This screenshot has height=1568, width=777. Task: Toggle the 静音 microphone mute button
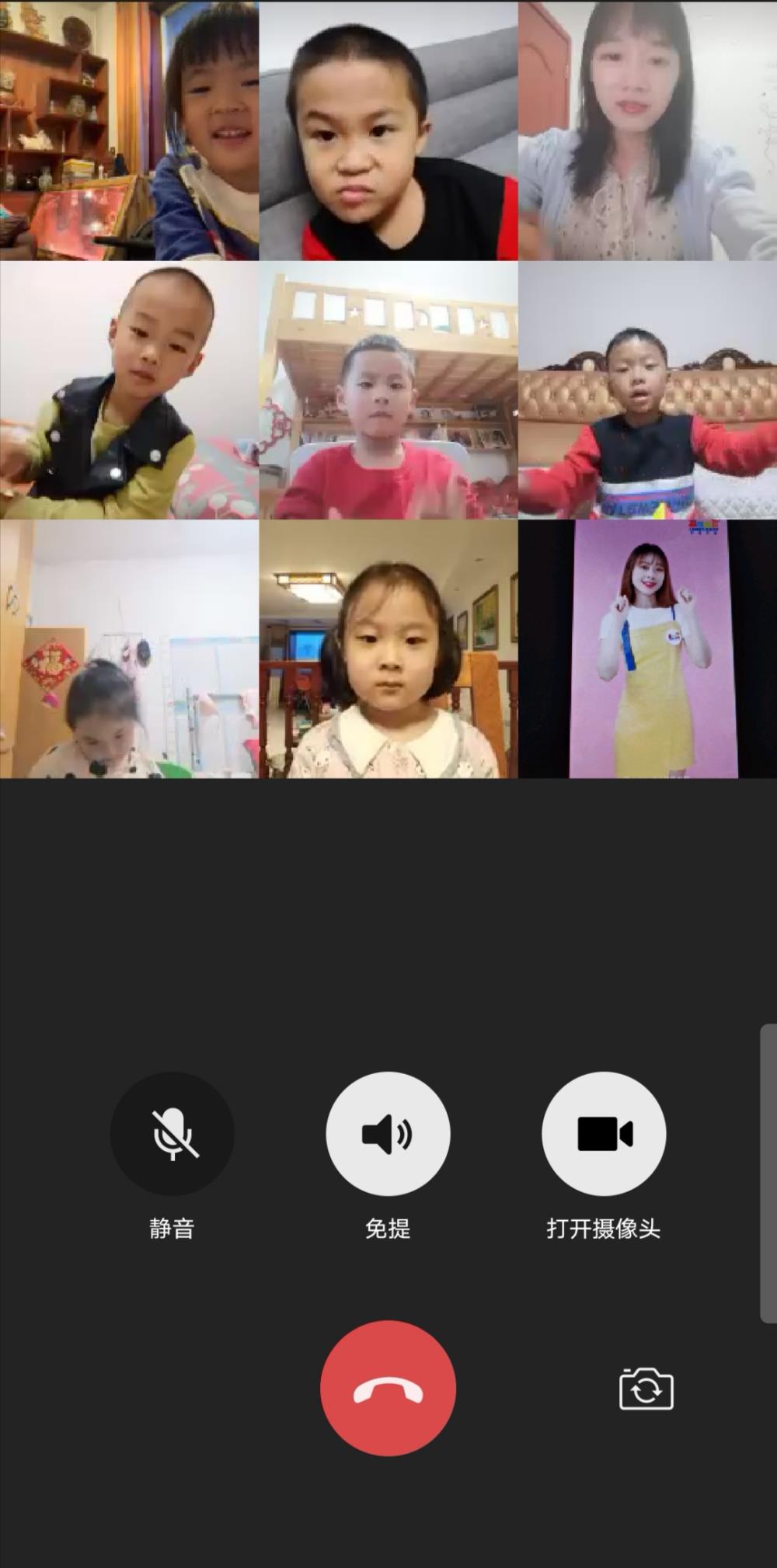tap(172, 1133)
